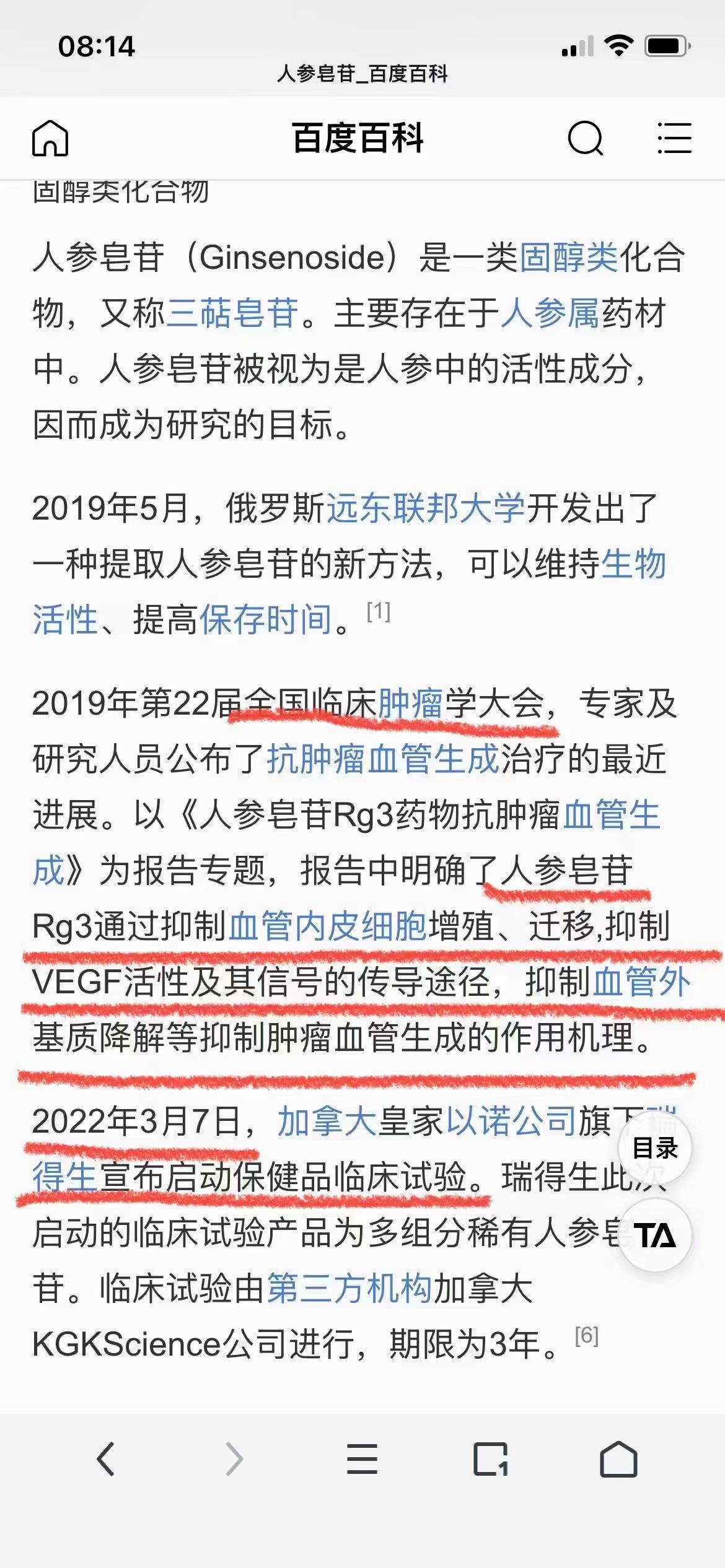
Task: Open the 远东联邦大学 link
Action: (426, 508)
